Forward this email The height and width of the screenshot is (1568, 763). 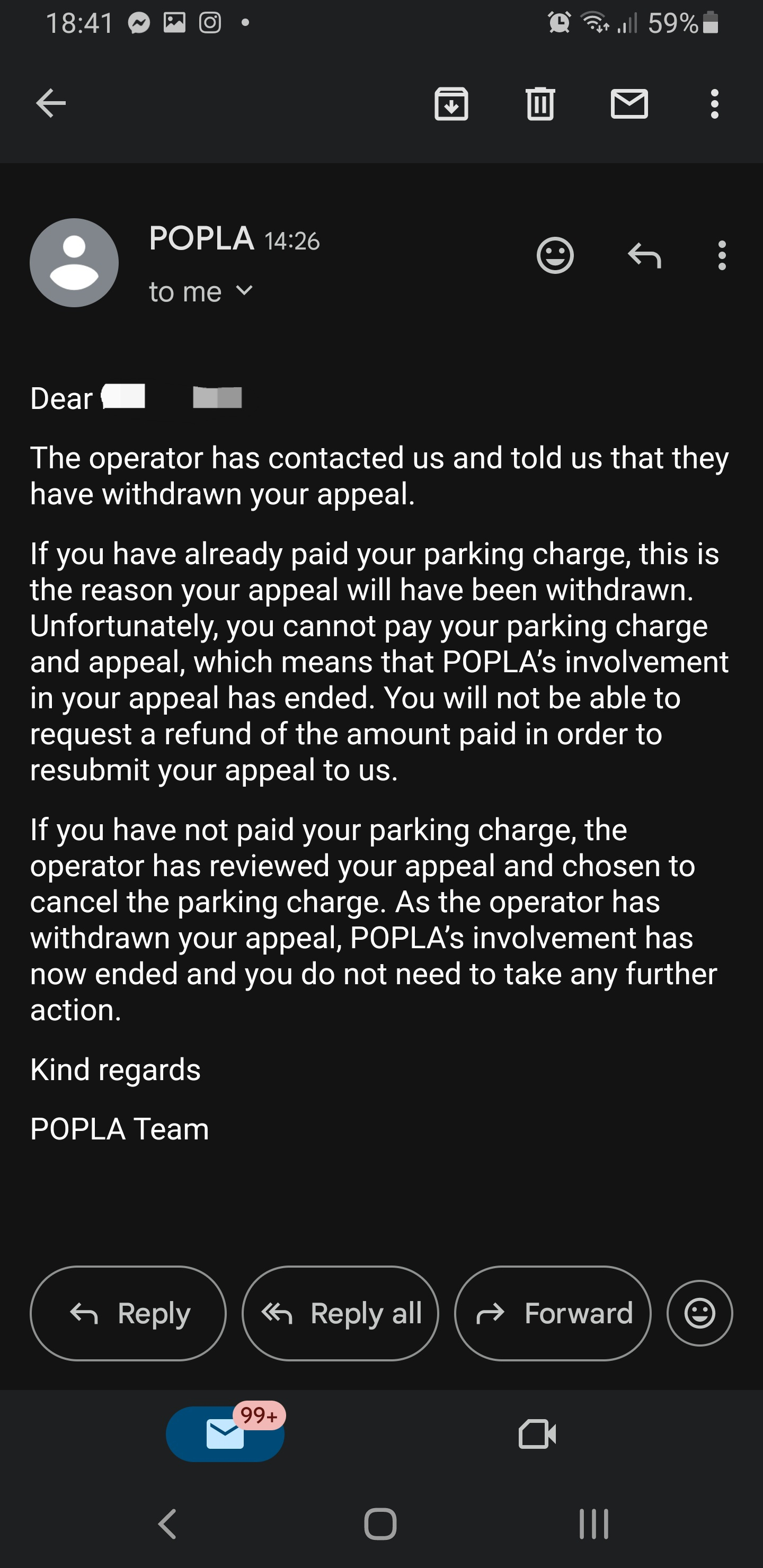coord(552,1313)
